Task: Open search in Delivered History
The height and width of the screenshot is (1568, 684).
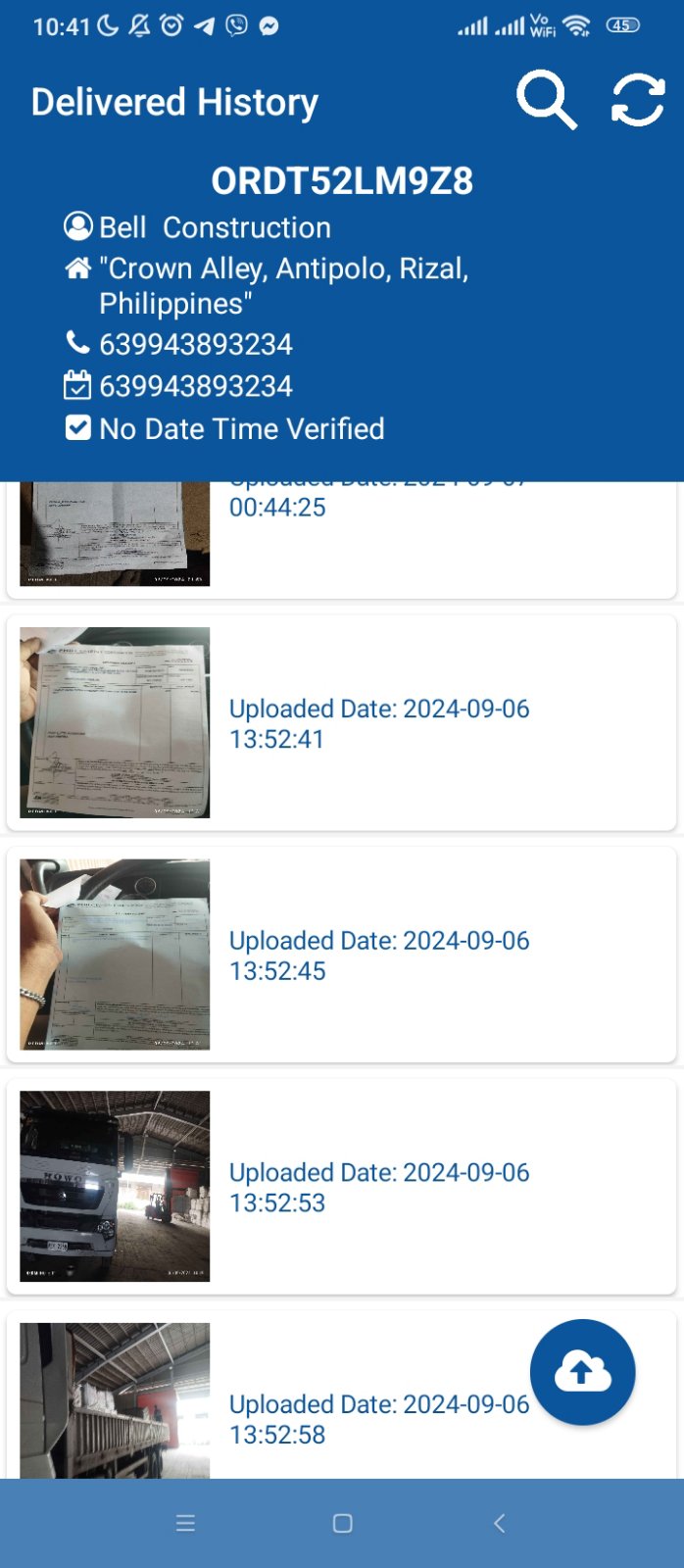Action: [x=546, y=100]
